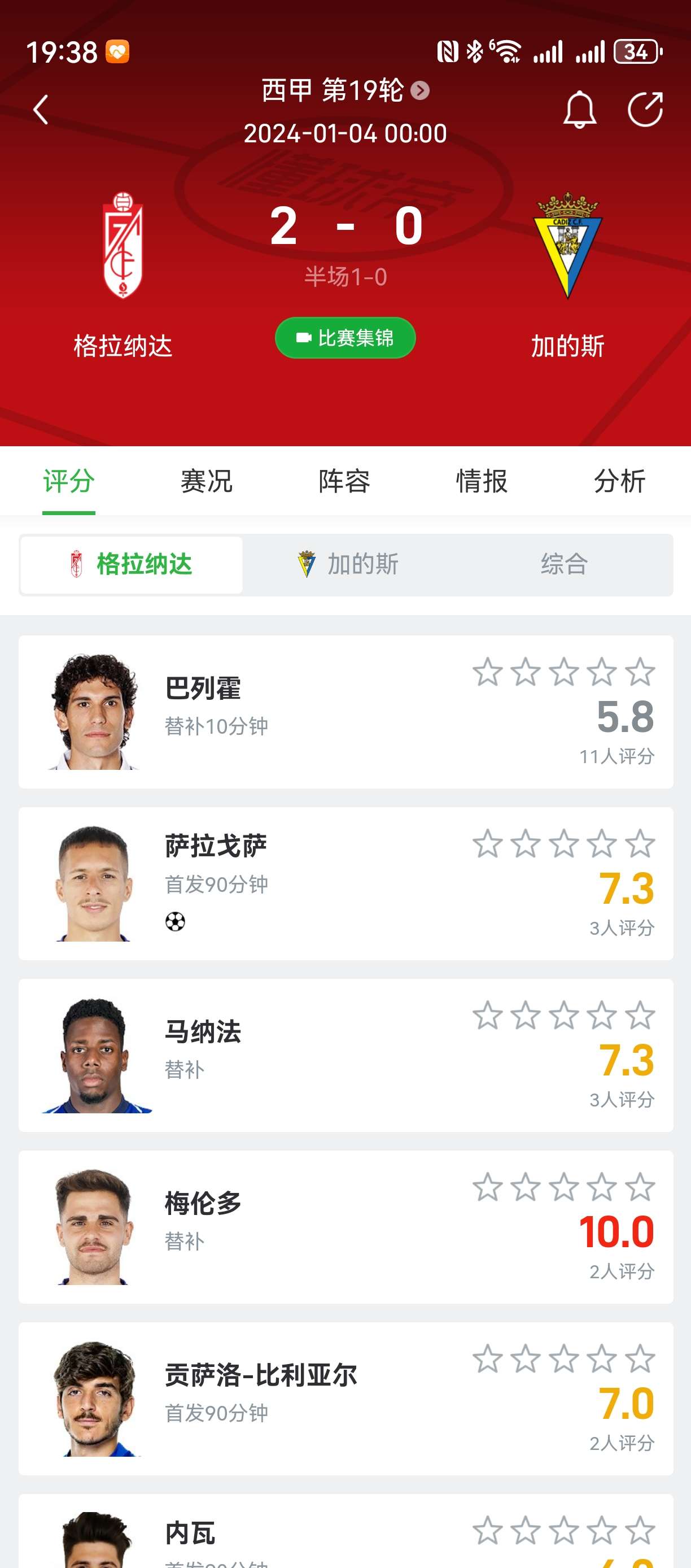Select the 评分 tab
The image size is (691, 1568).
click(x=69, y=481)
